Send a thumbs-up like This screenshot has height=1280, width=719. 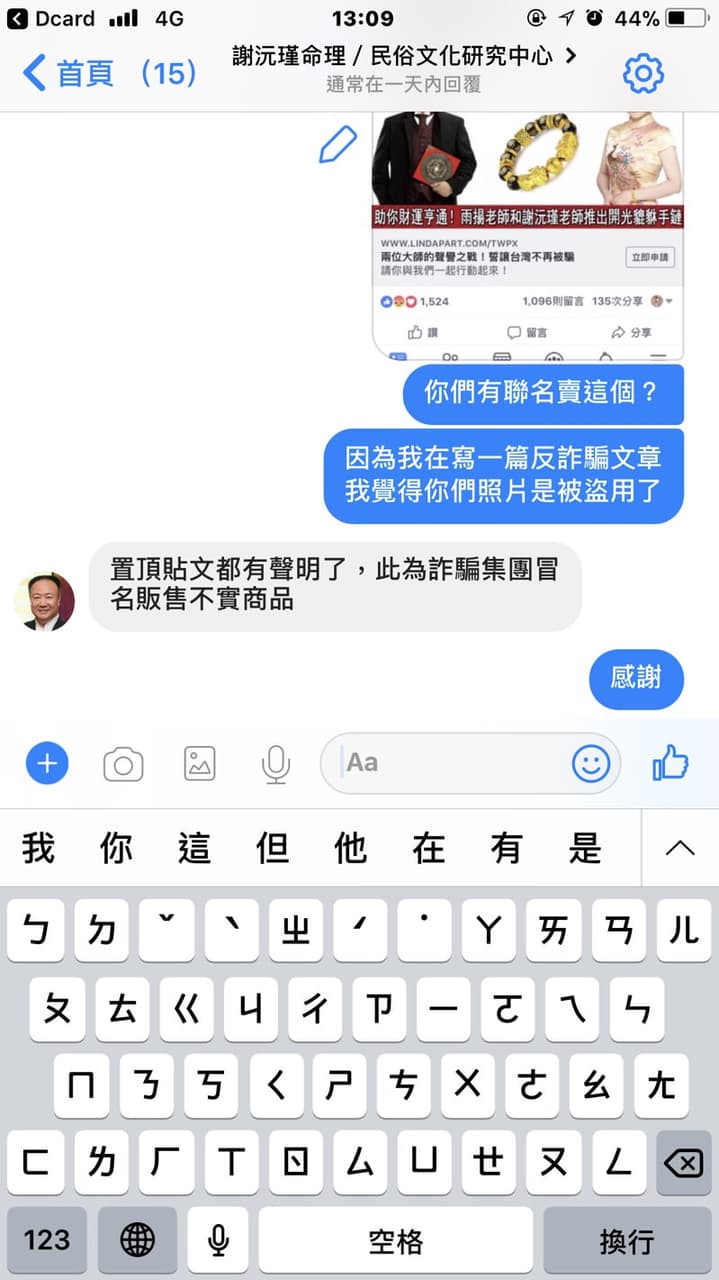tap(670, 763)
